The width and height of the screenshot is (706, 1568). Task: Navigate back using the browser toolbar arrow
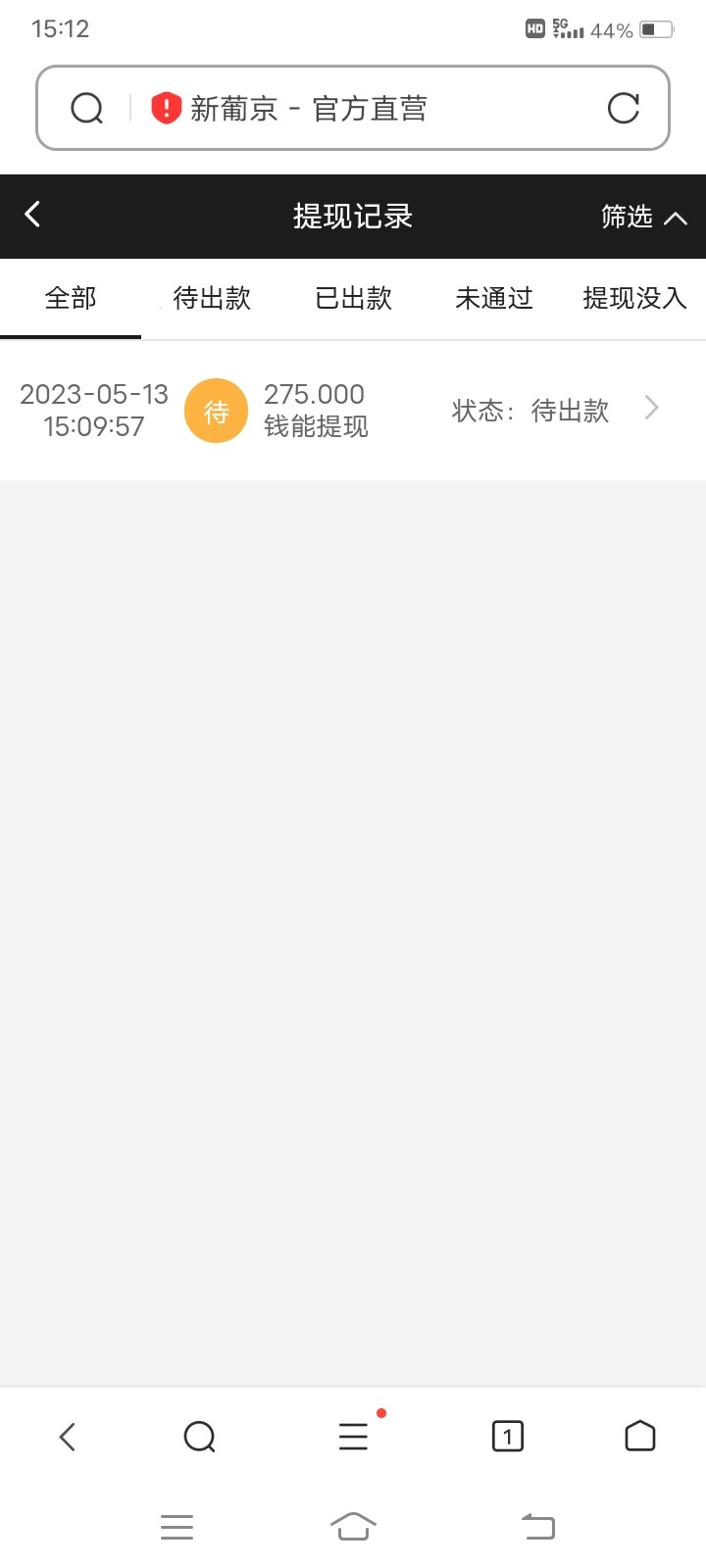tap(67, 1437)
